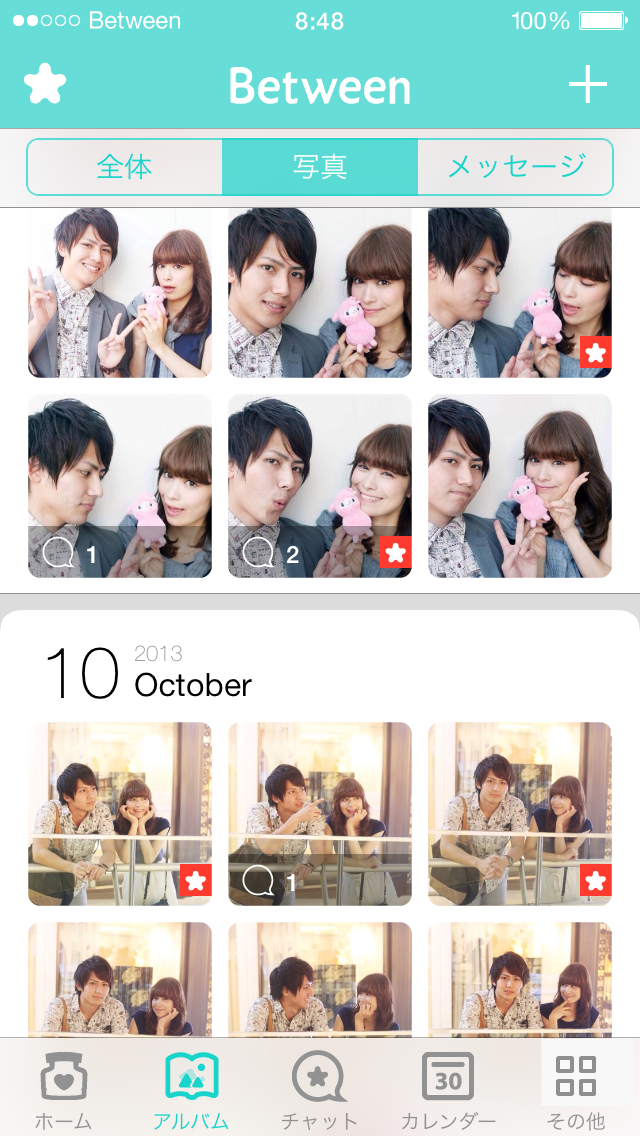This screenshot has width=640, height=1136.
Task: Go to the ホーム tab
Action: [x=63, y=1090]
